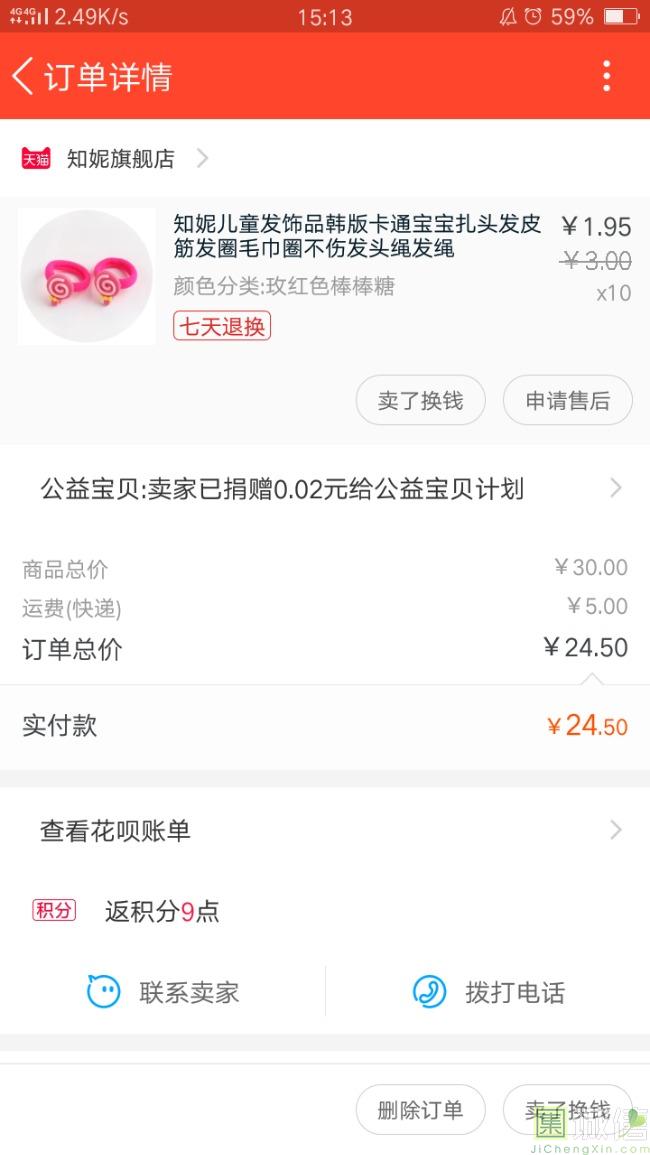Image resolution: width=650 pixels, height=1155 pixels.
Task: Open the three-dot overflow menu
Action: 606,76
